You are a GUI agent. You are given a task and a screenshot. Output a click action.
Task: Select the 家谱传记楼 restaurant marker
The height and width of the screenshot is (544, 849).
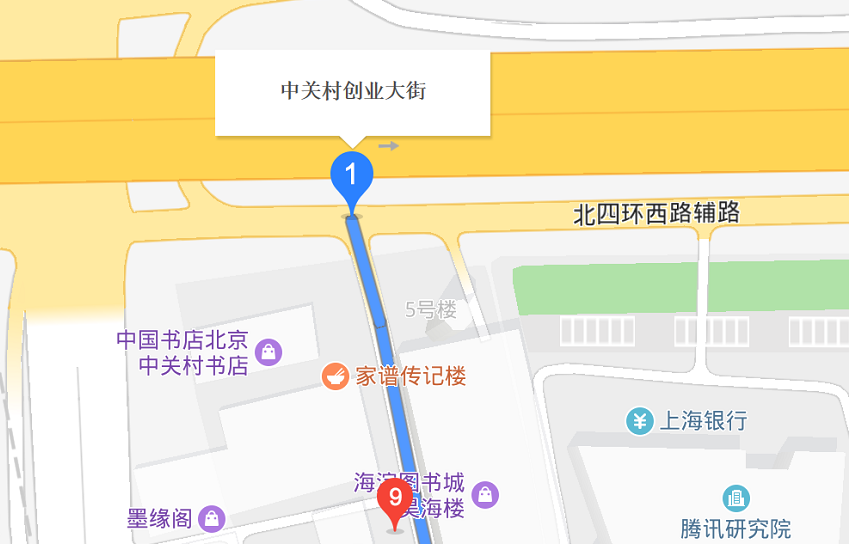pyautogui.click(x=335, y=377)
